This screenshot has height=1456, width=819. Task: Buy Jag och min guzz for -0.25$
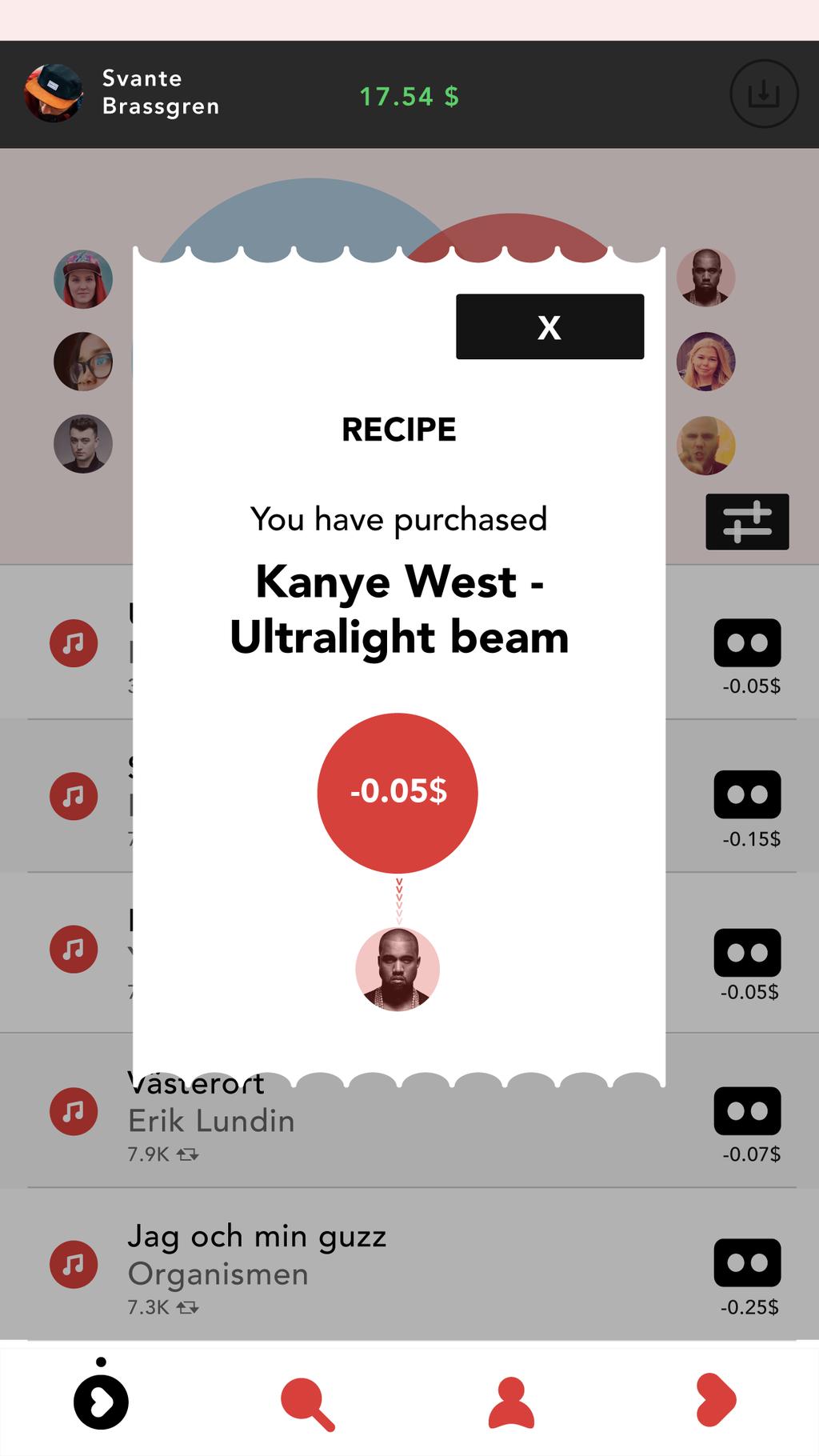point(747,1262)
